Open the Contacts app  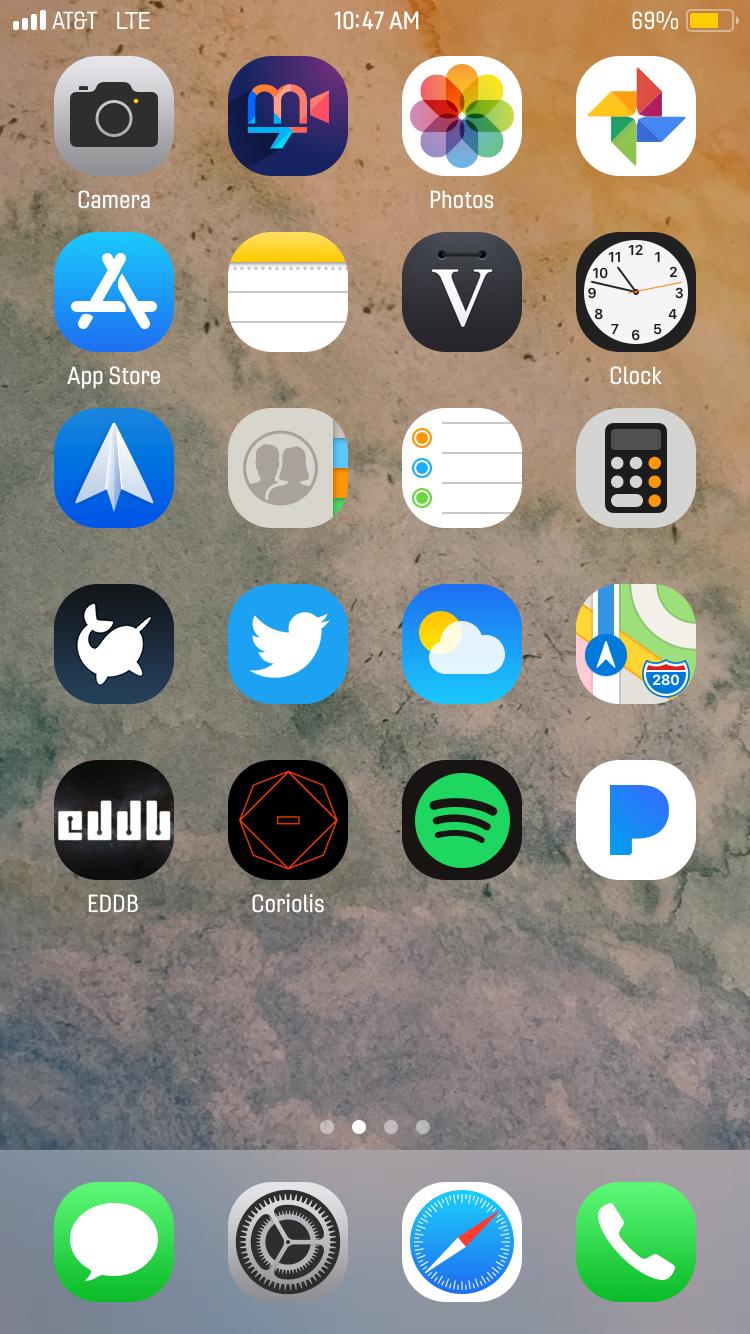pos(288,468)
